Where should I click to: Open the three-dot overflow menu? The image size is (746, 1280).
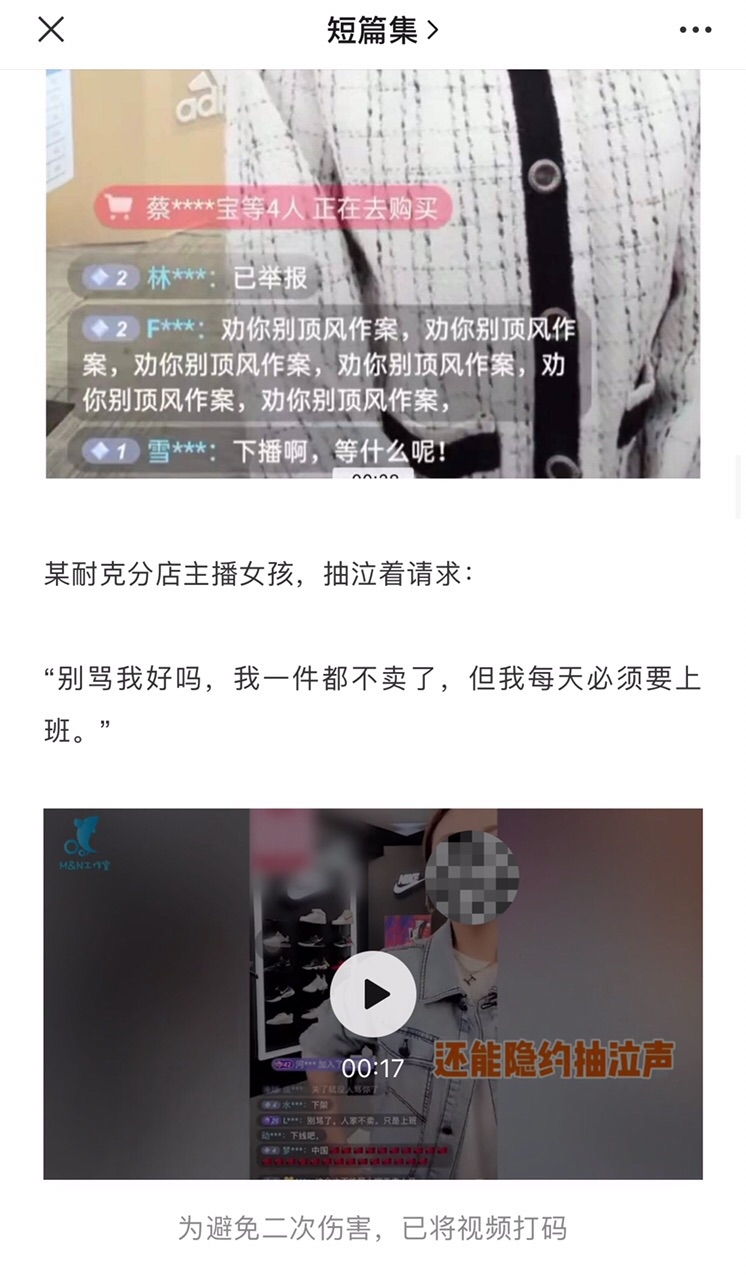point(695,30)
